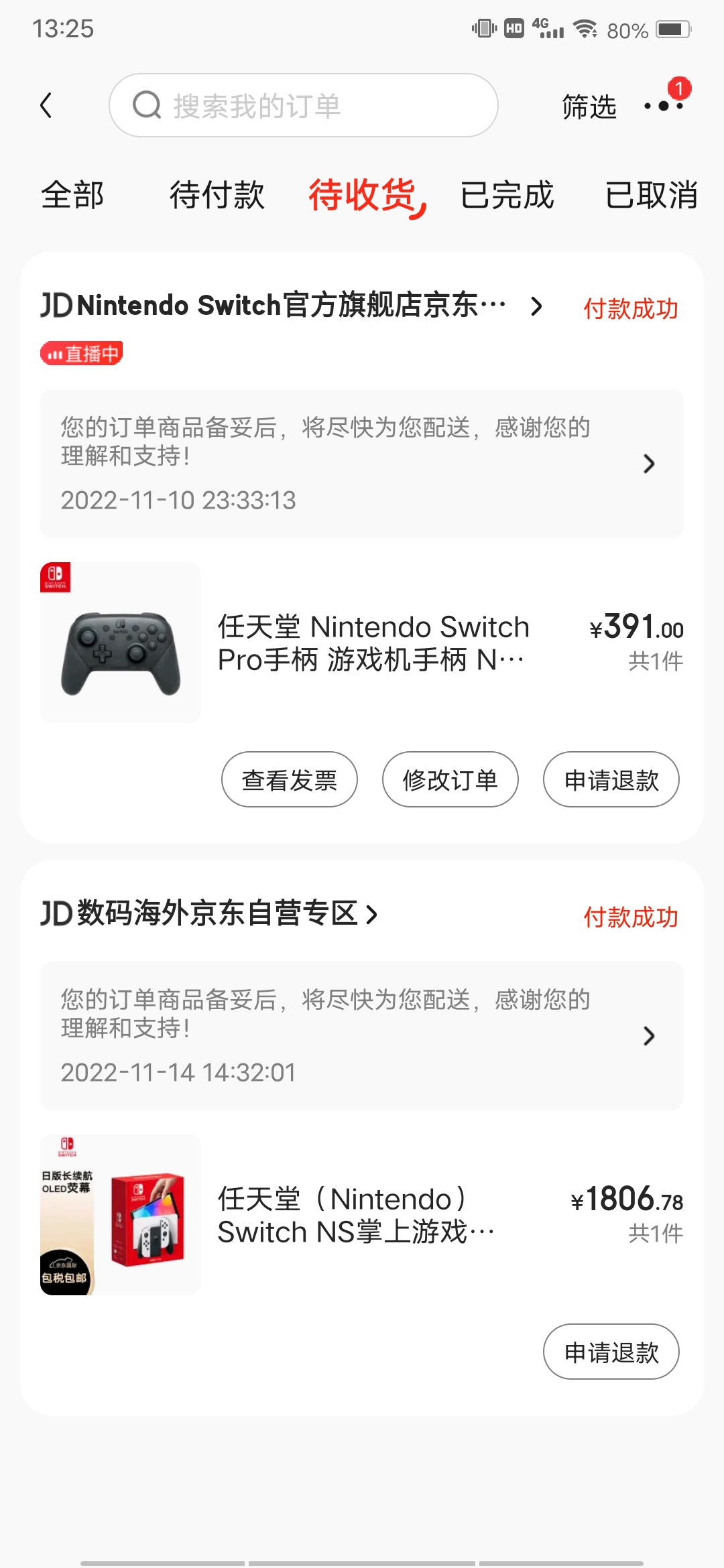
Task: View delivery status dated 2022-11-10 23:33:13
Action: (362, 464)
